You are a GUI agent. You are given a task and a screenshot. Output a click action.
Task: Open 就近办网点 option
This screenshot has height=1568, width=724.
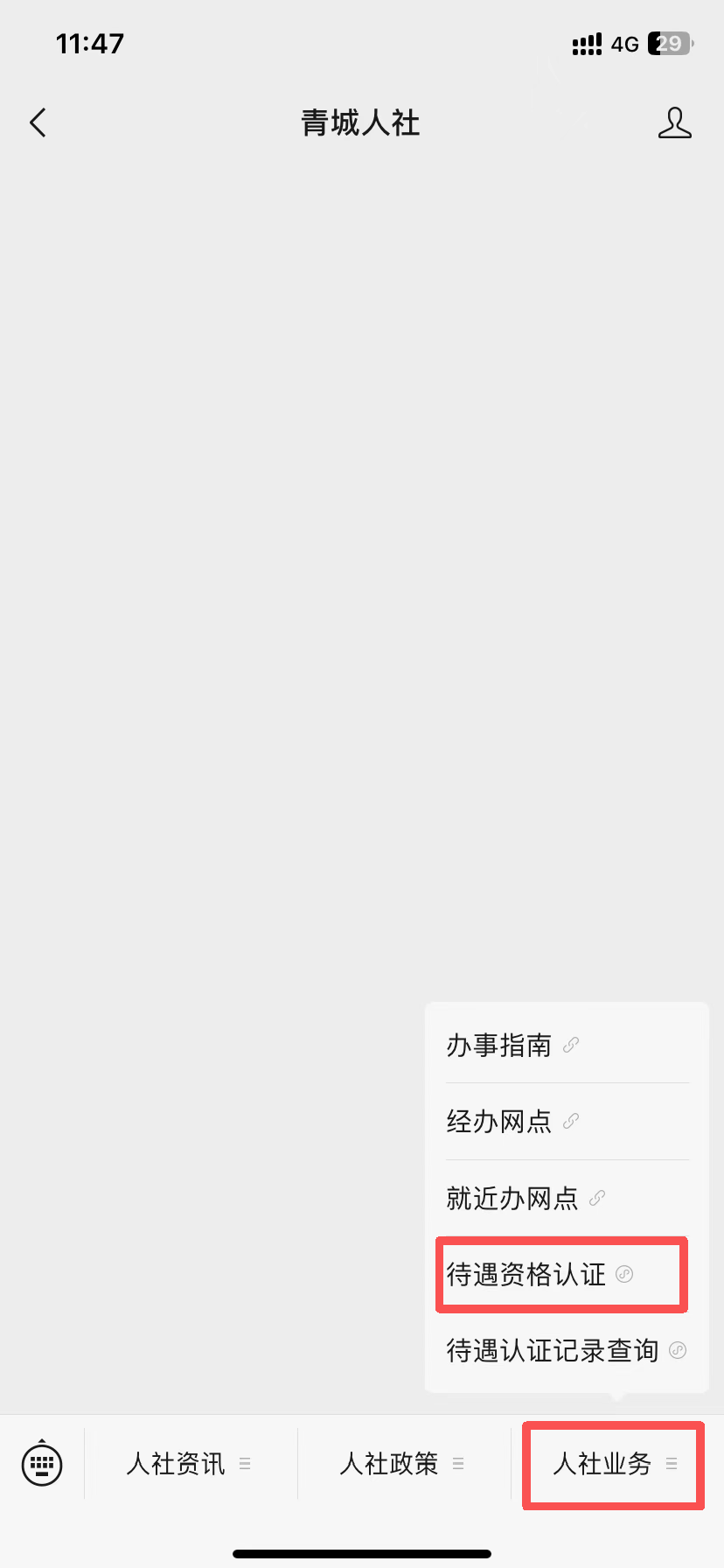(x=525, y=1198)
